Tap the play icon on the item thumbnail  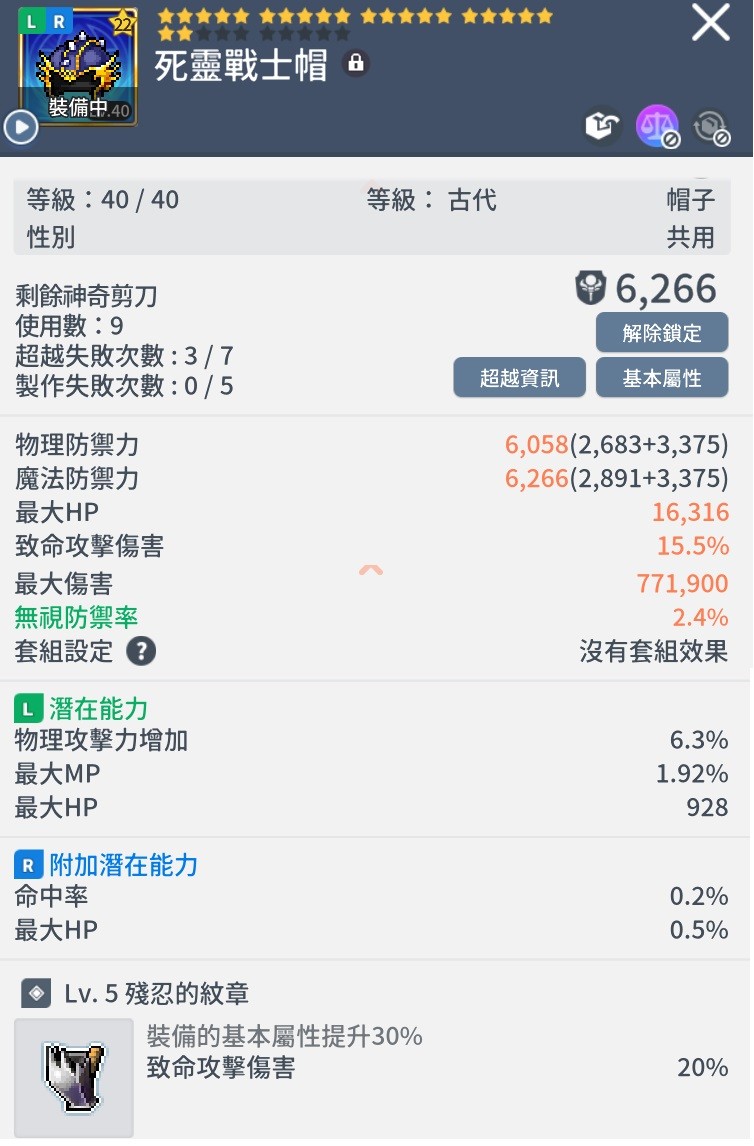pos(21,127)
